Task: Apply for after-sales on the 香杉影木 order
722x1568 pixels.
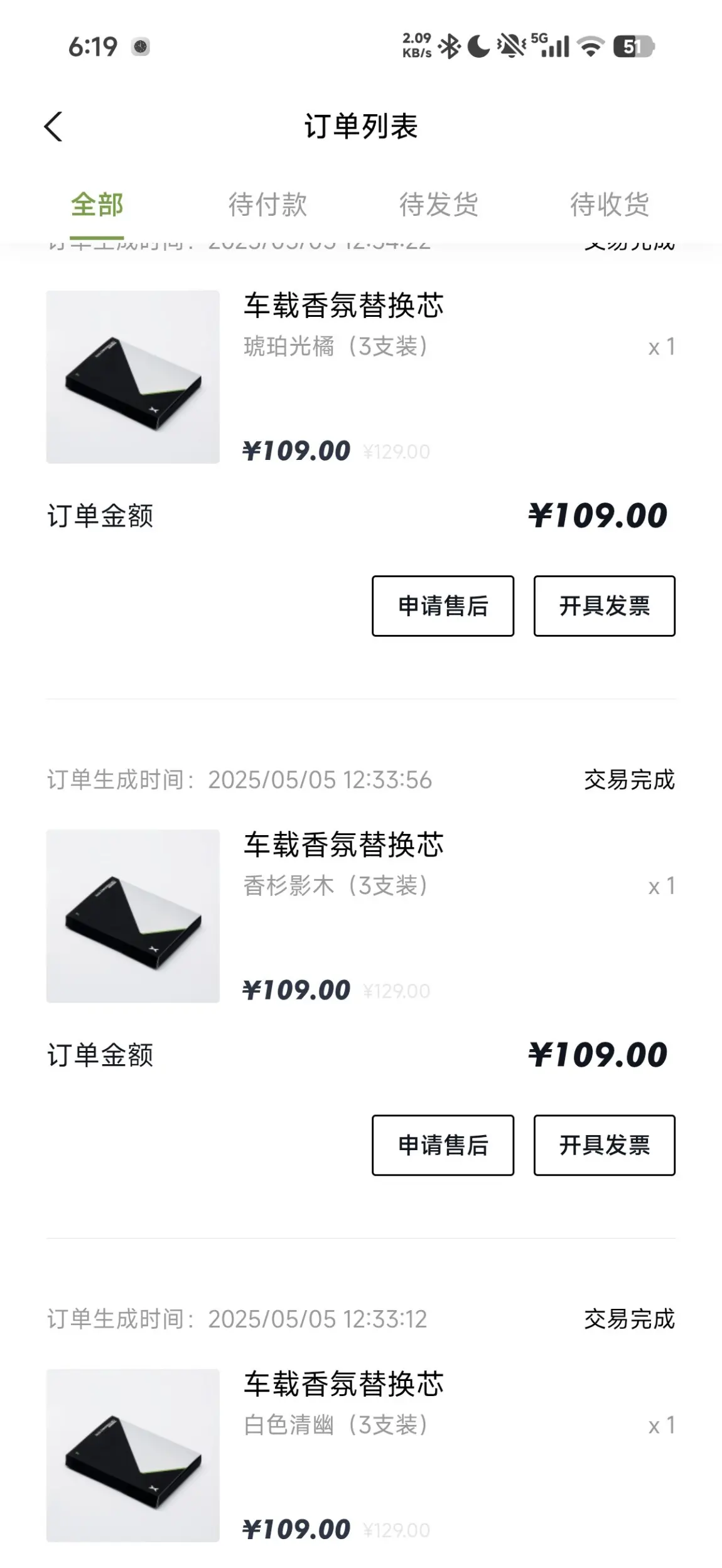Action: 443,1145
